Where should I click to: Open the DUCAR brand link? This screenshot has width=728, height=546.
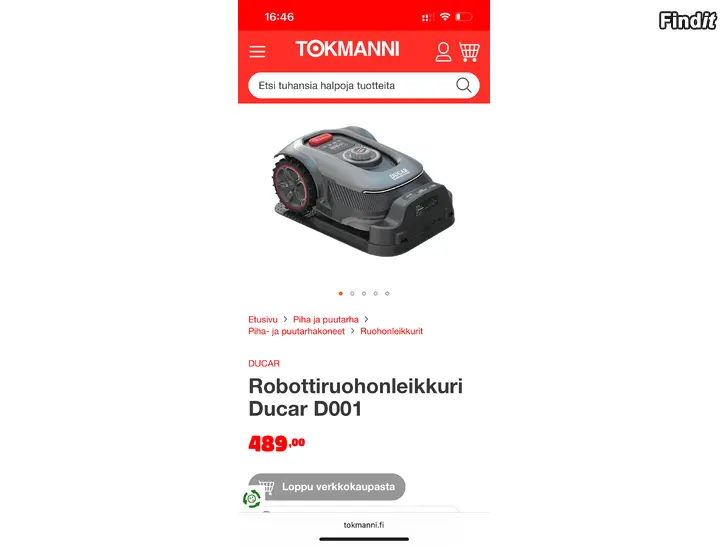264,363
